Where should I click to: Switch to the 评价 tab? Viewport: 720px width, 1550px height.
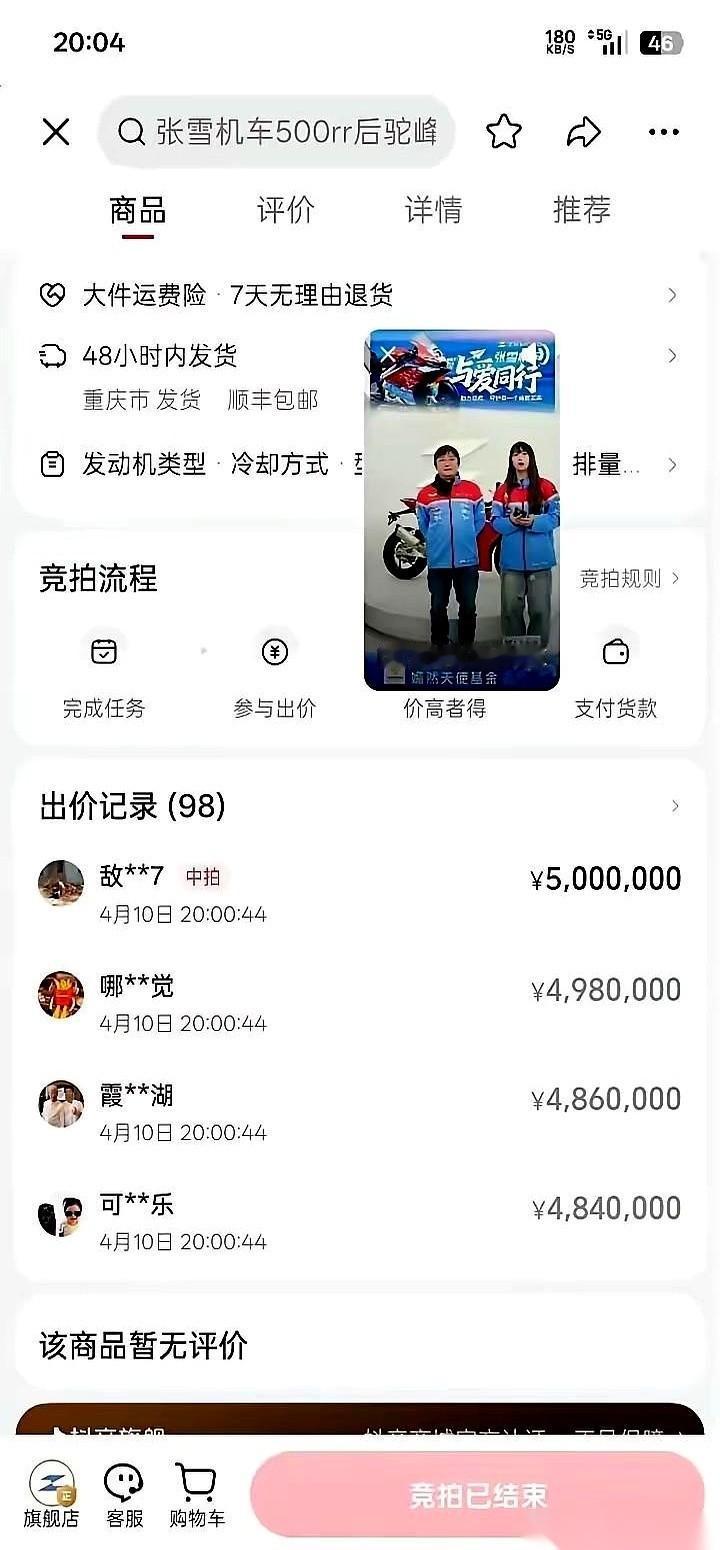coord(286,210)
